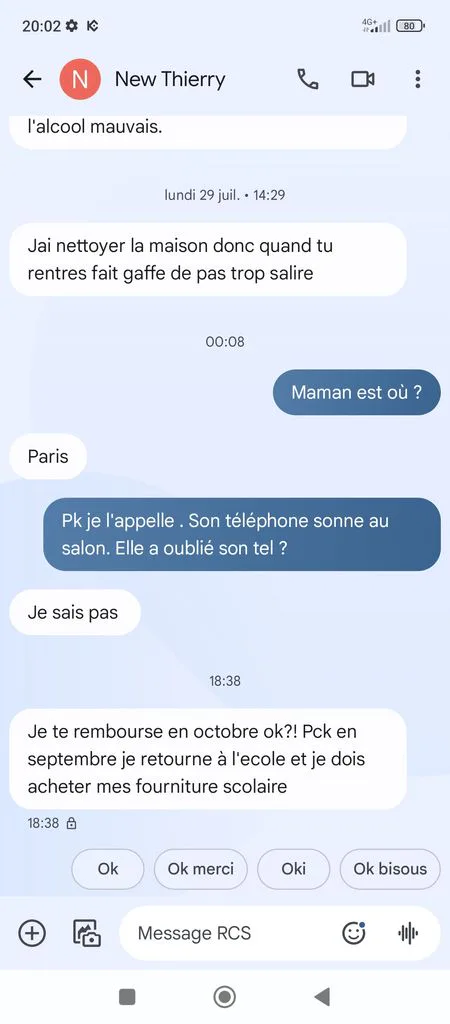Open the plus attachment menu
The width and height of the screenshot is (450, 1024).
click(31, 933)
